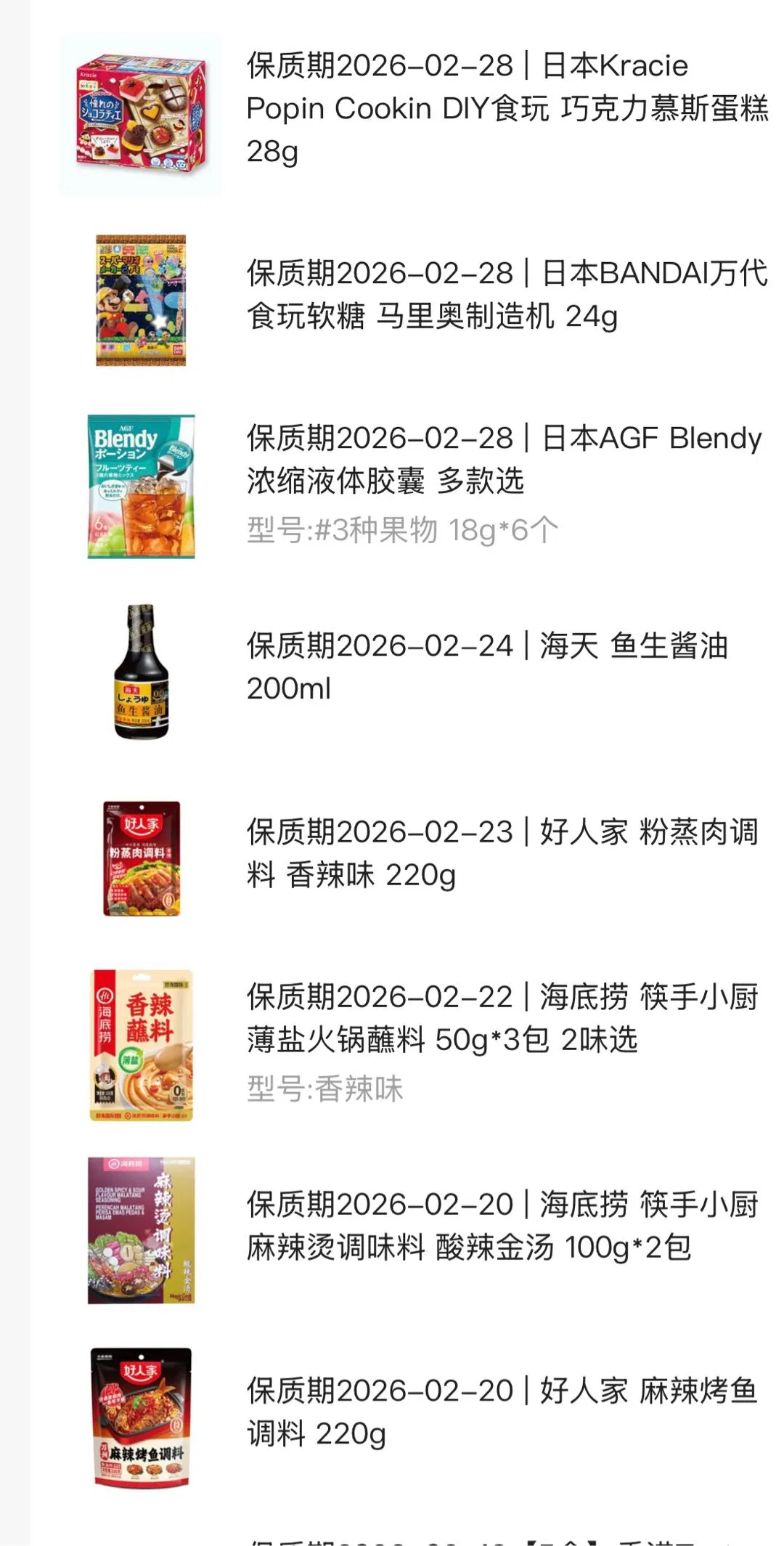Open the AGF Blendy liquid capsule item

504,459
